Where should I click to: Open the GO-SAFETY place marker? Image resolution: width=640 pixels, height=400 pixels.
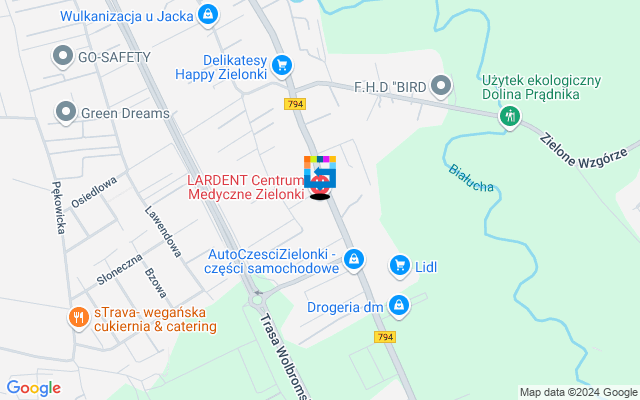[65, 57]
